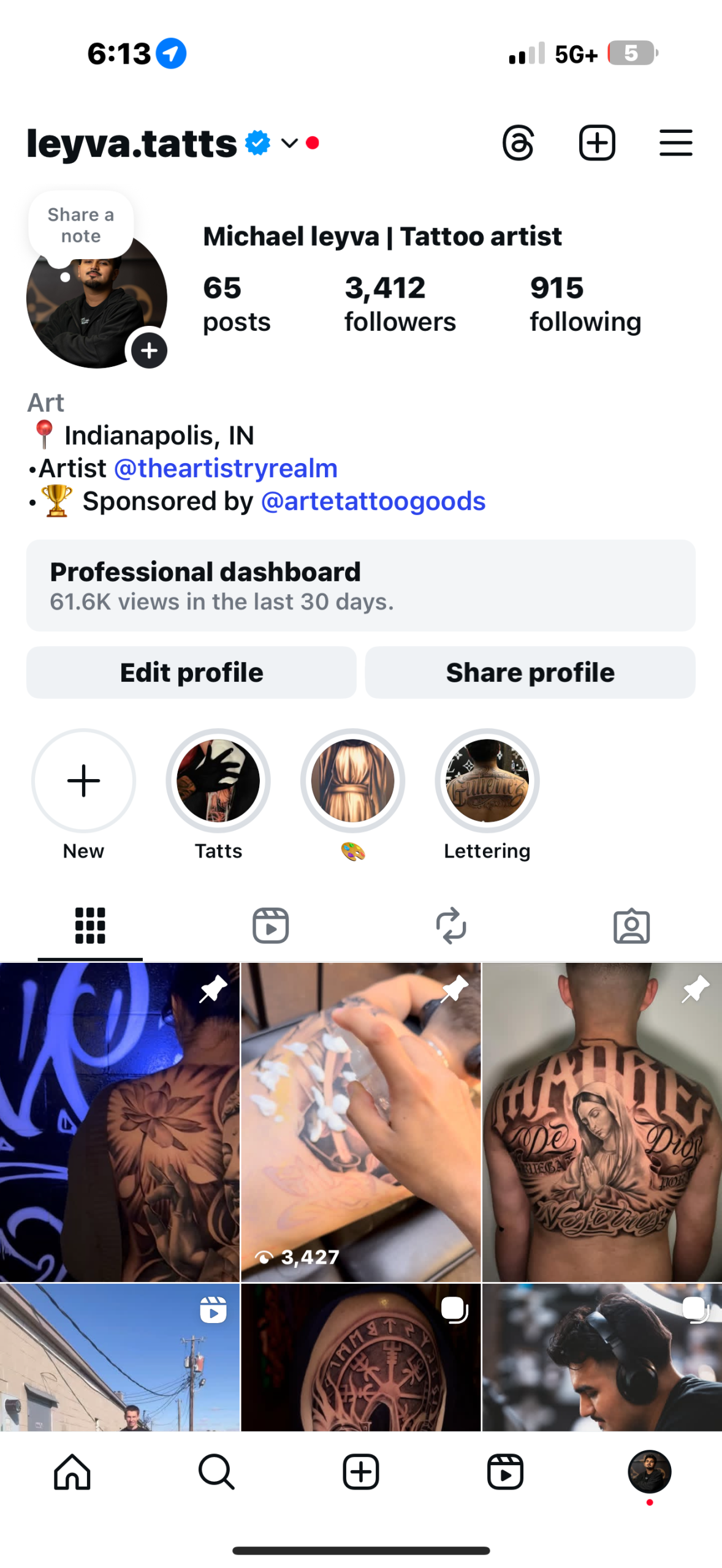Image resolution: width=722 pixels, height=1568 pixels.
Task: Switch to the tagged photos tab
Action: tap(631, 925)
